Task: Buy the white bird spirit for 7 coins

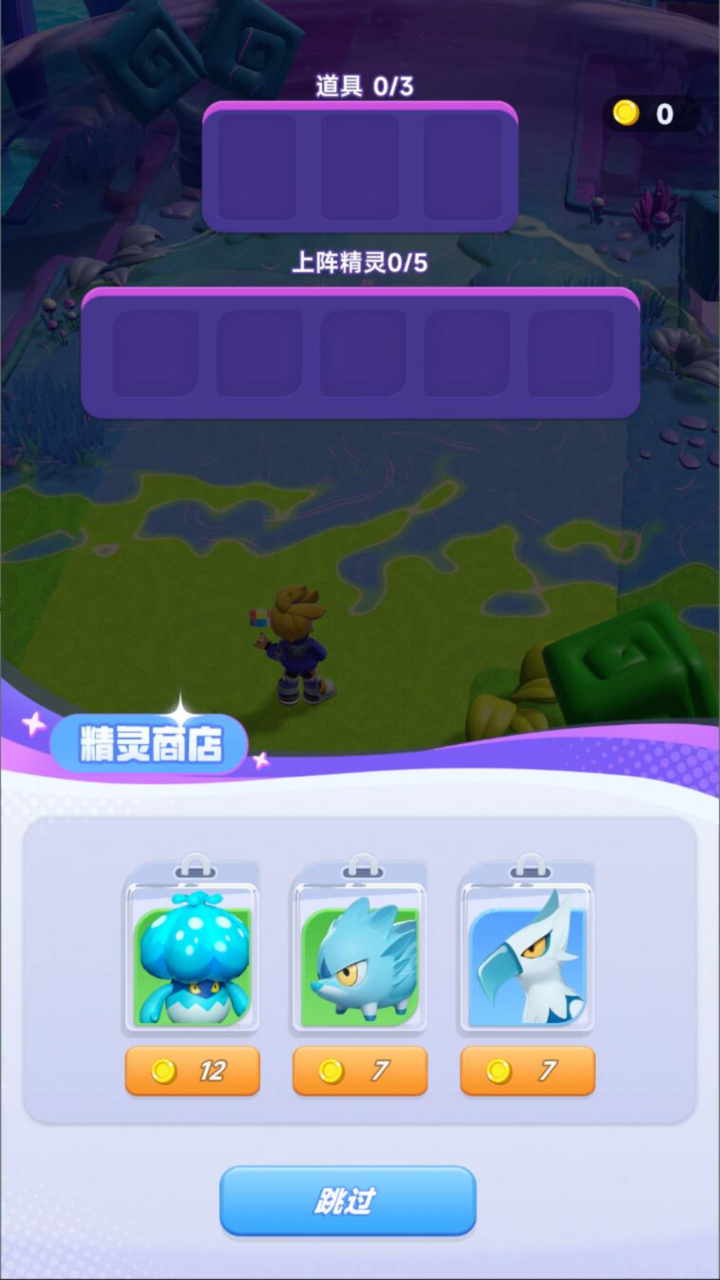Action: tap(528, 1071)
